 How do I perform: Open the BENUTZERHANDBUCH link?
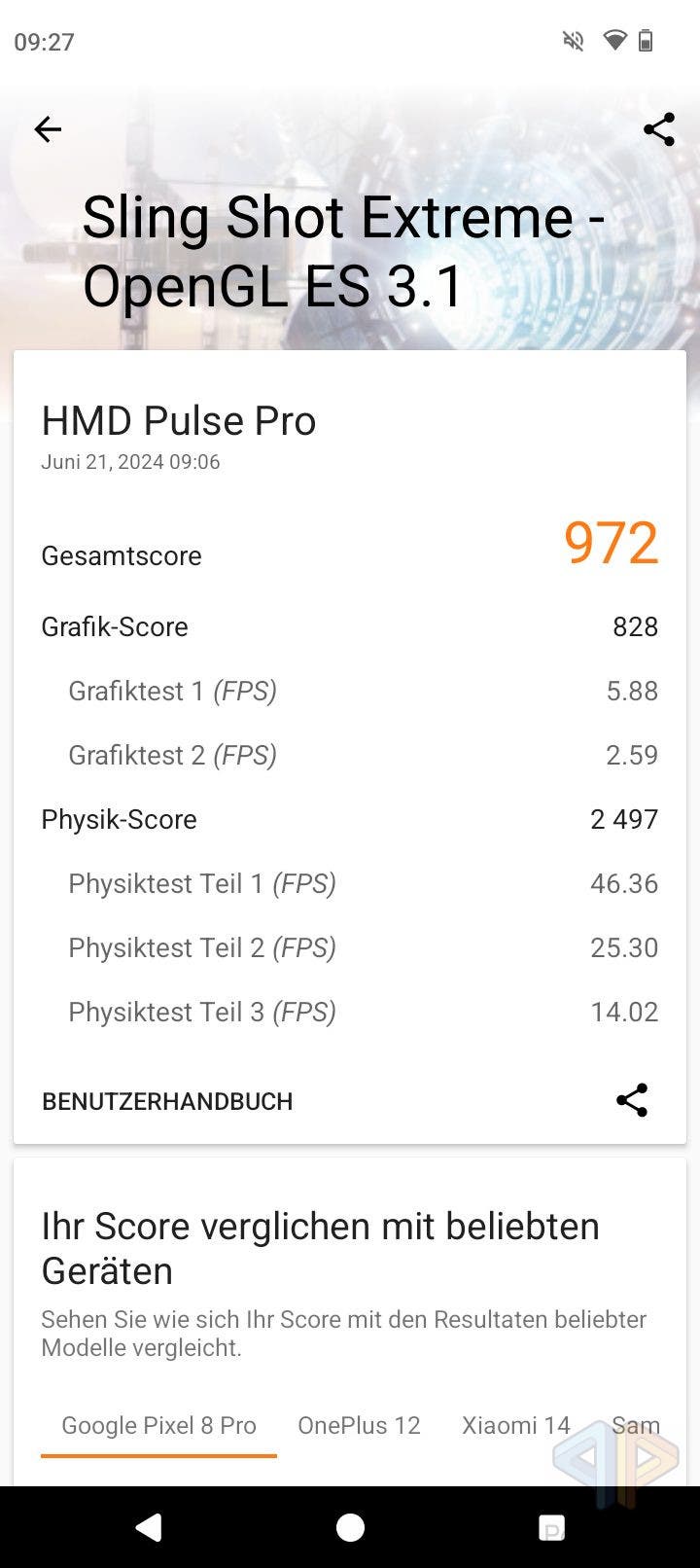point(167,1101)
